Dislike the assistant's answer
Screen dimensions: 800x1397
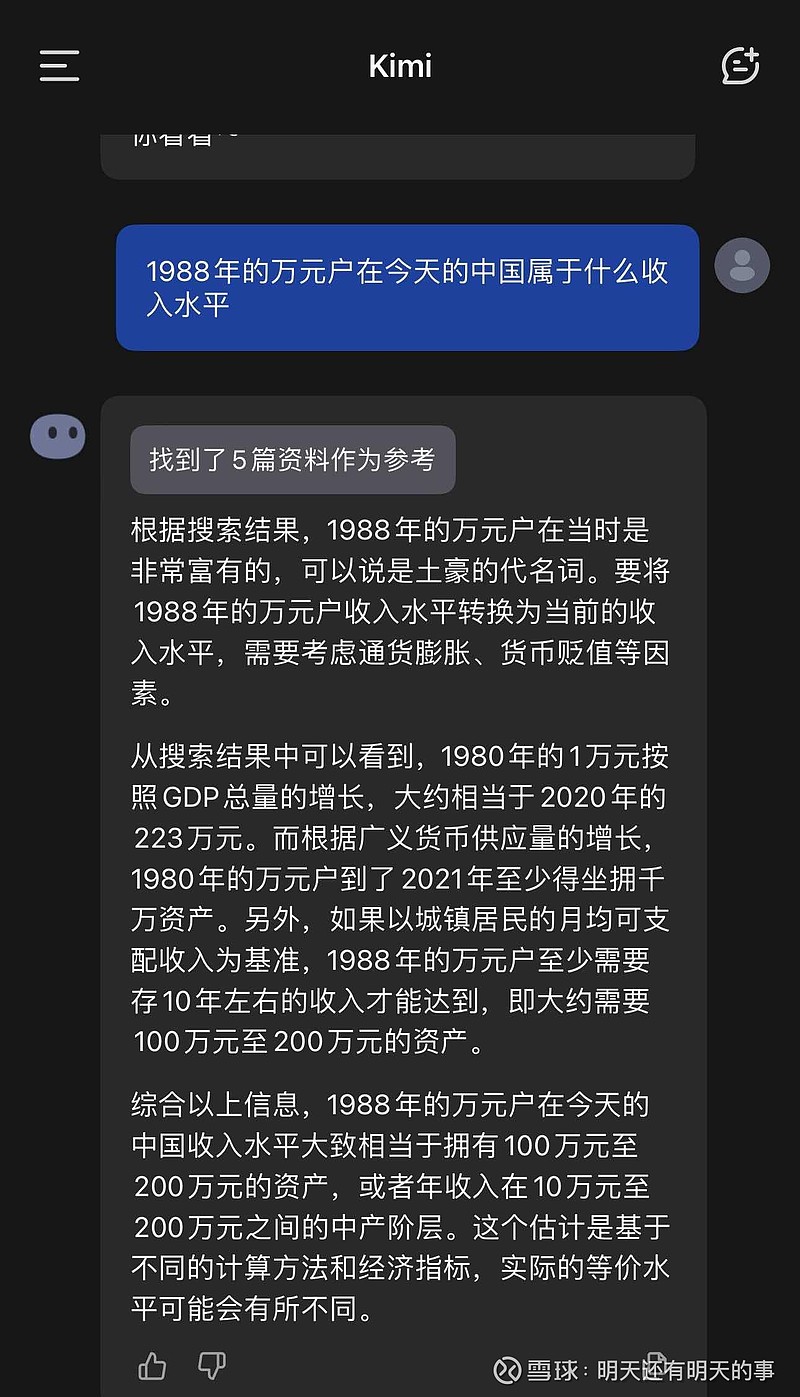point(211,1364)
